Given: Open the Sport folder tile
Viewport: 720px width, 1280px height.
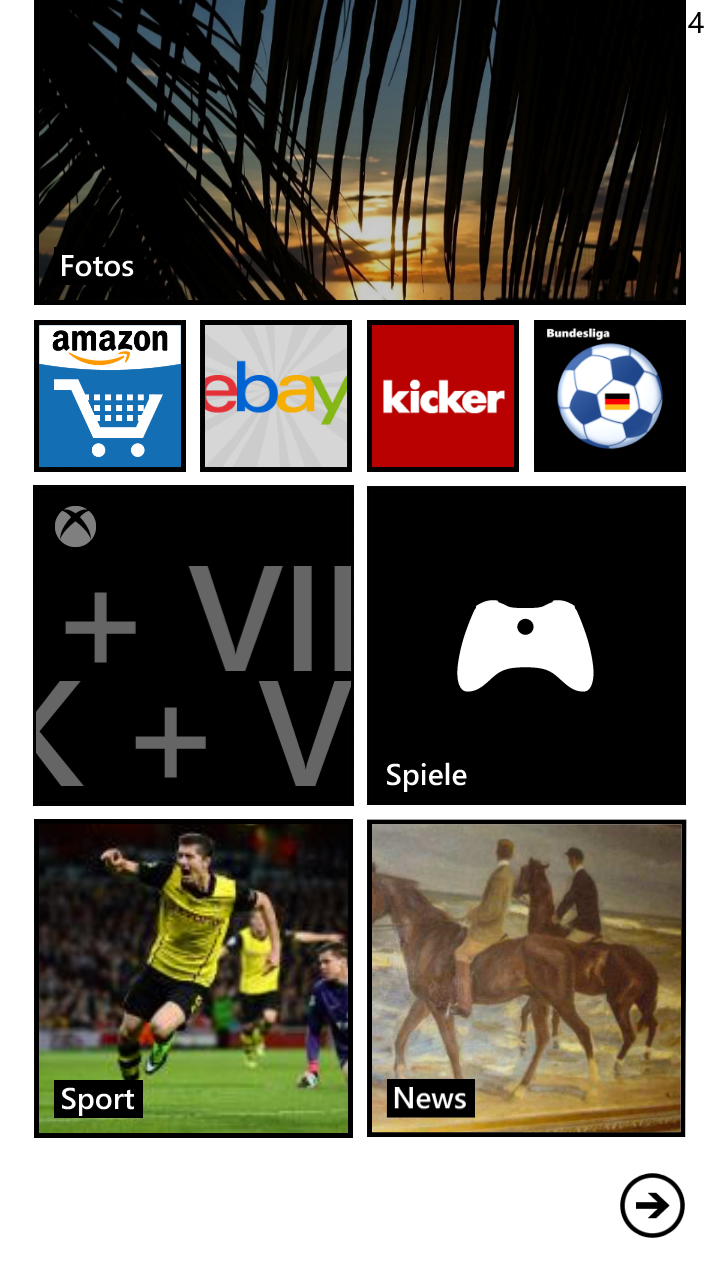Looking at the screenshot, I should tap(193, 978).
